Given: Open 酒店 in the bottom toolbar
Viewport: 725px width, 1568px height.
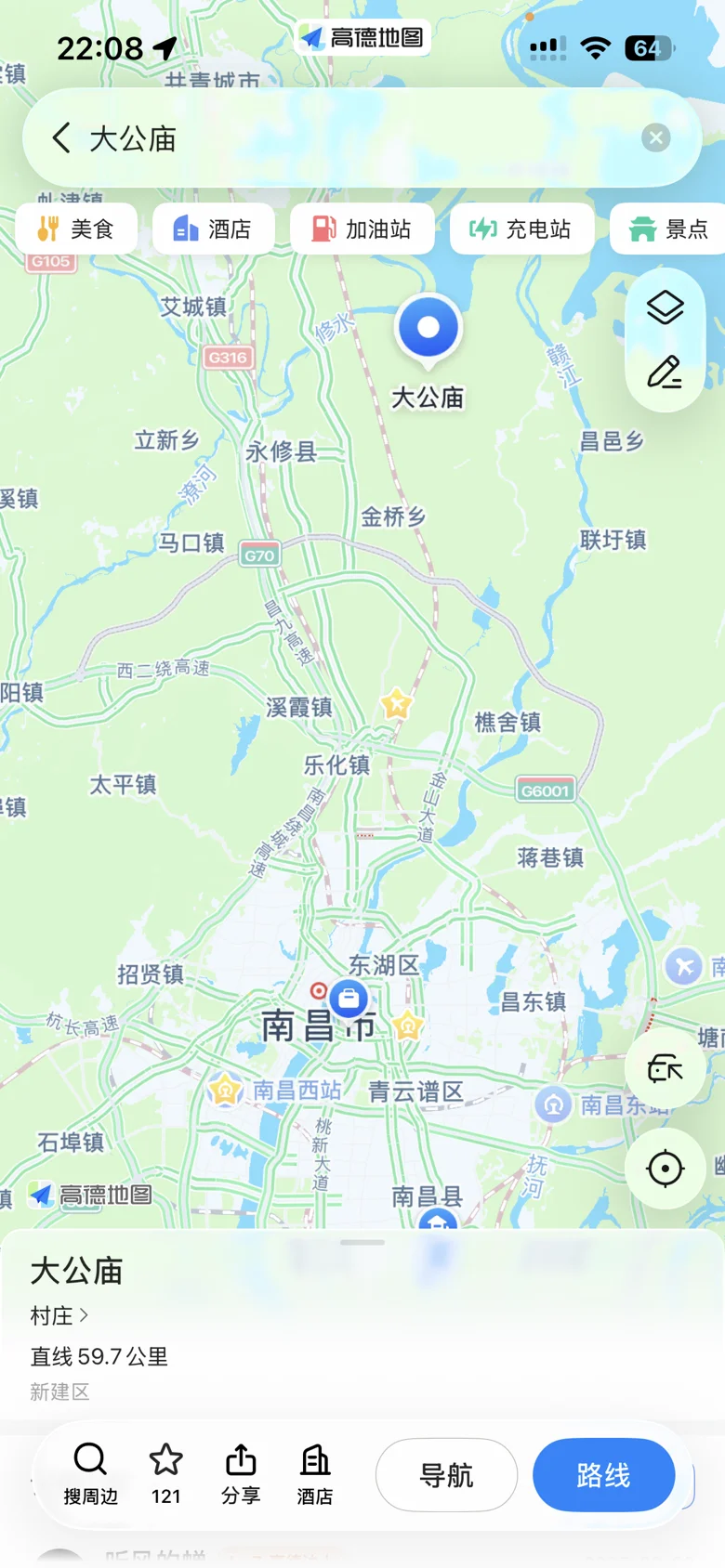Looking at the screenshot, I should tap(315, 1473).
